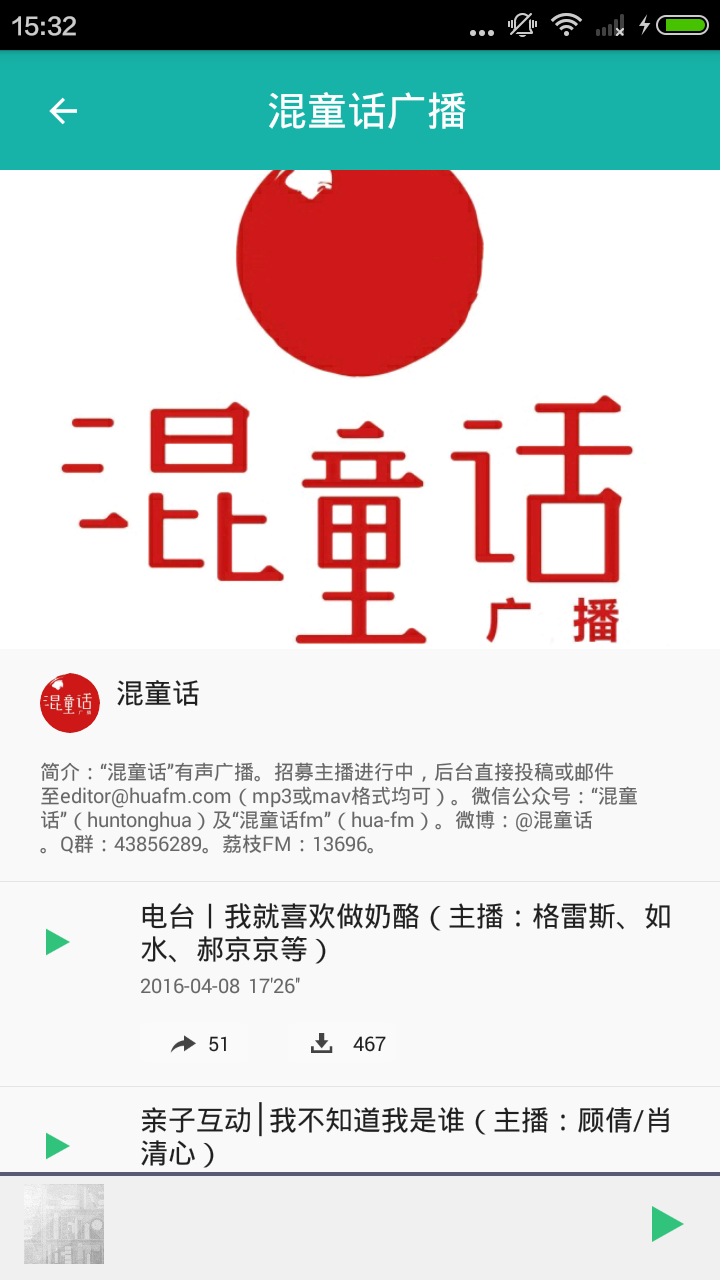Play the episode 我不知道我是谁

(58, 1146)
